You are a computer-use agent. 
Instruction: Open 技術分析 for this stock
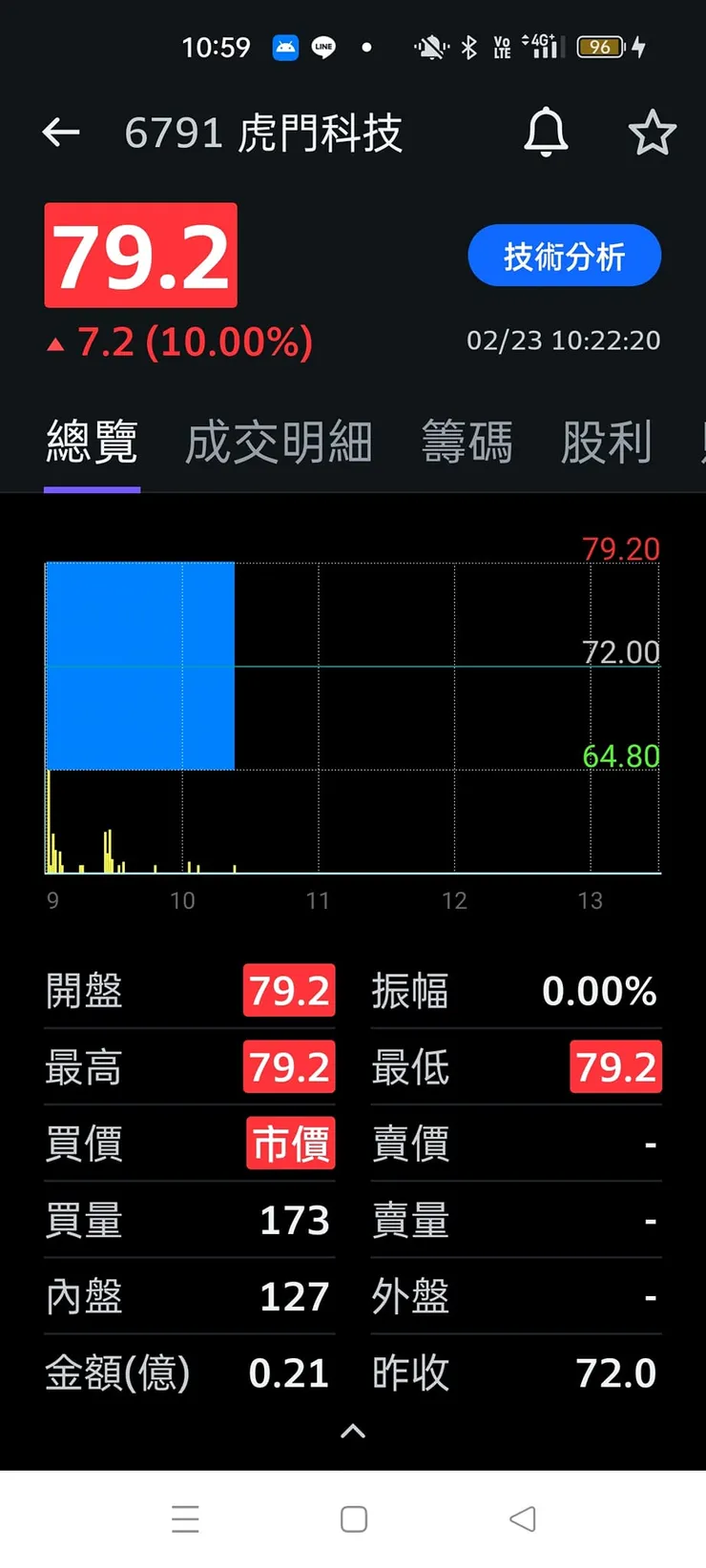click(564, 255)
